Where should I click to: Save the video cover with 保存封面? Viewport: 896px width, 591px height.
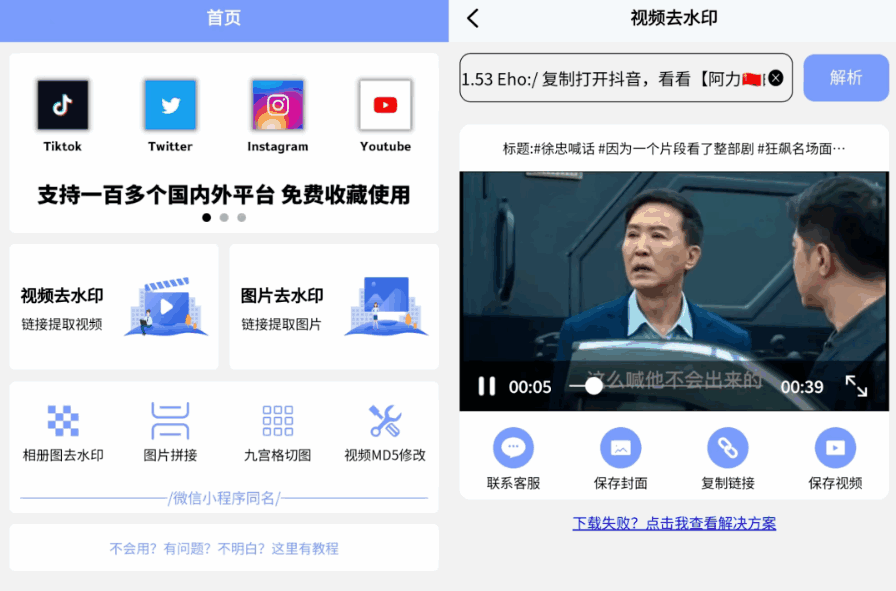point(620,459)
